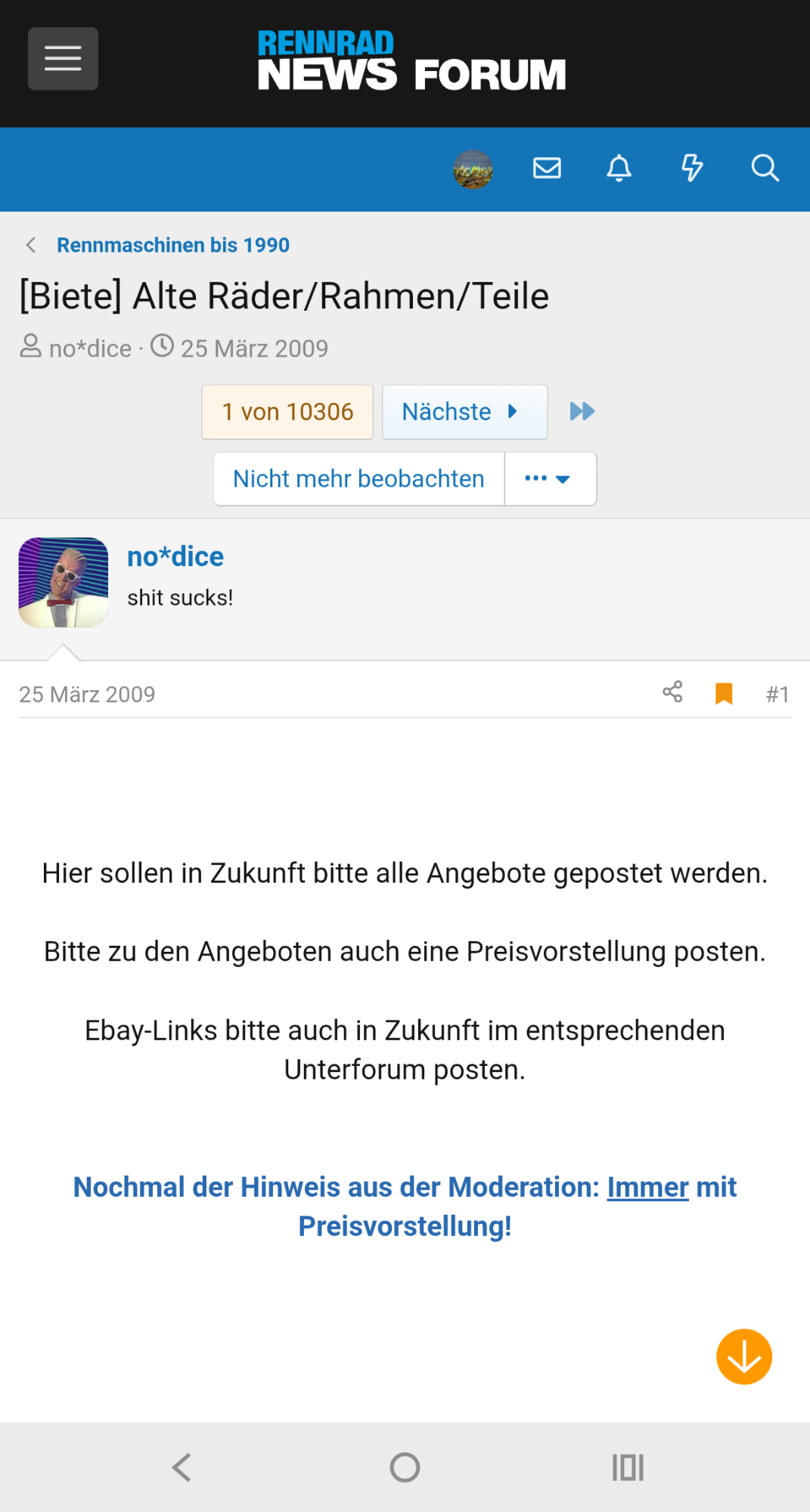810x1512 pixels.
Task: View no*dice's avatar profile picture
Action: click(64, 582)
